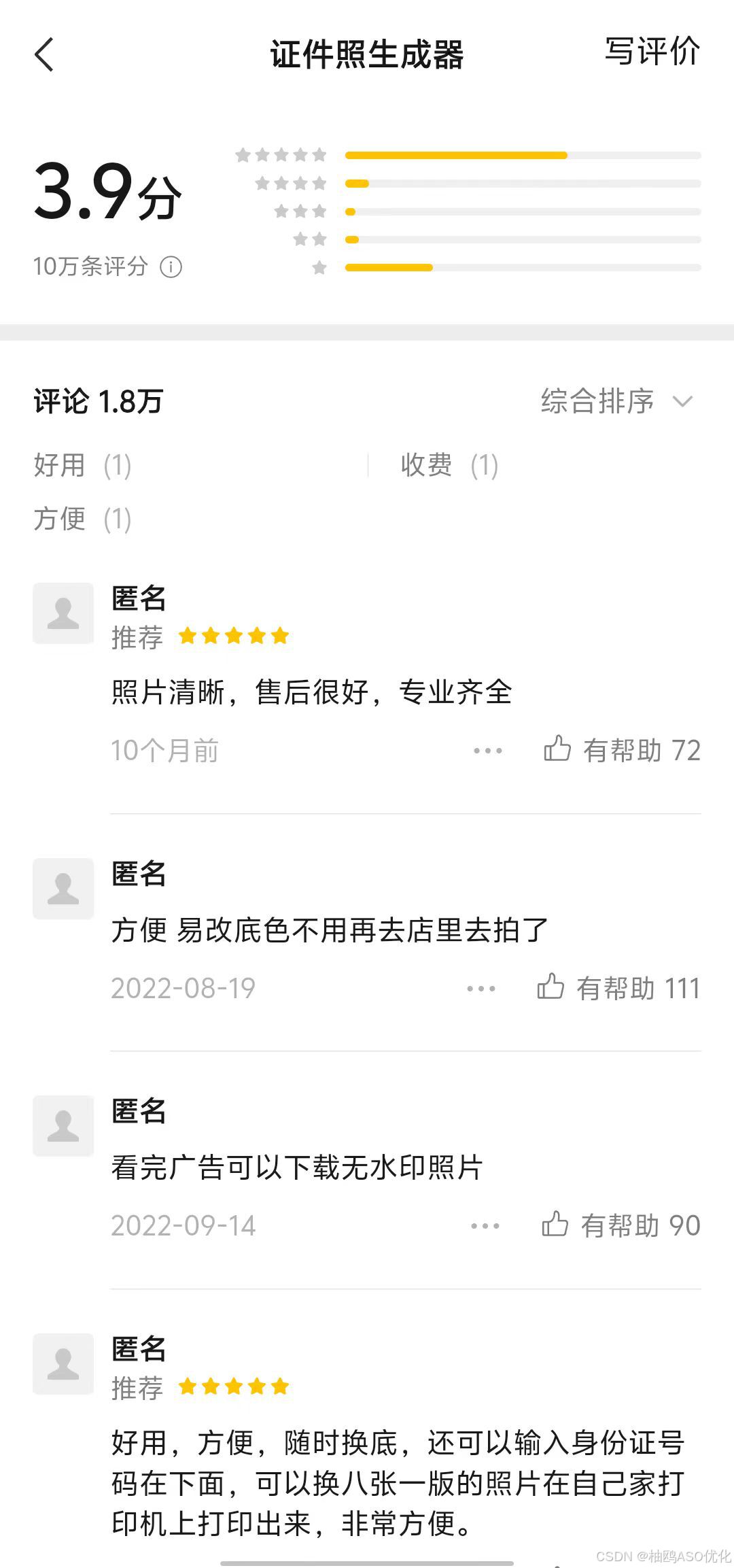Open more options for the 2022-09-14 review
The image size is (734, 1568).
[485, 1226]
